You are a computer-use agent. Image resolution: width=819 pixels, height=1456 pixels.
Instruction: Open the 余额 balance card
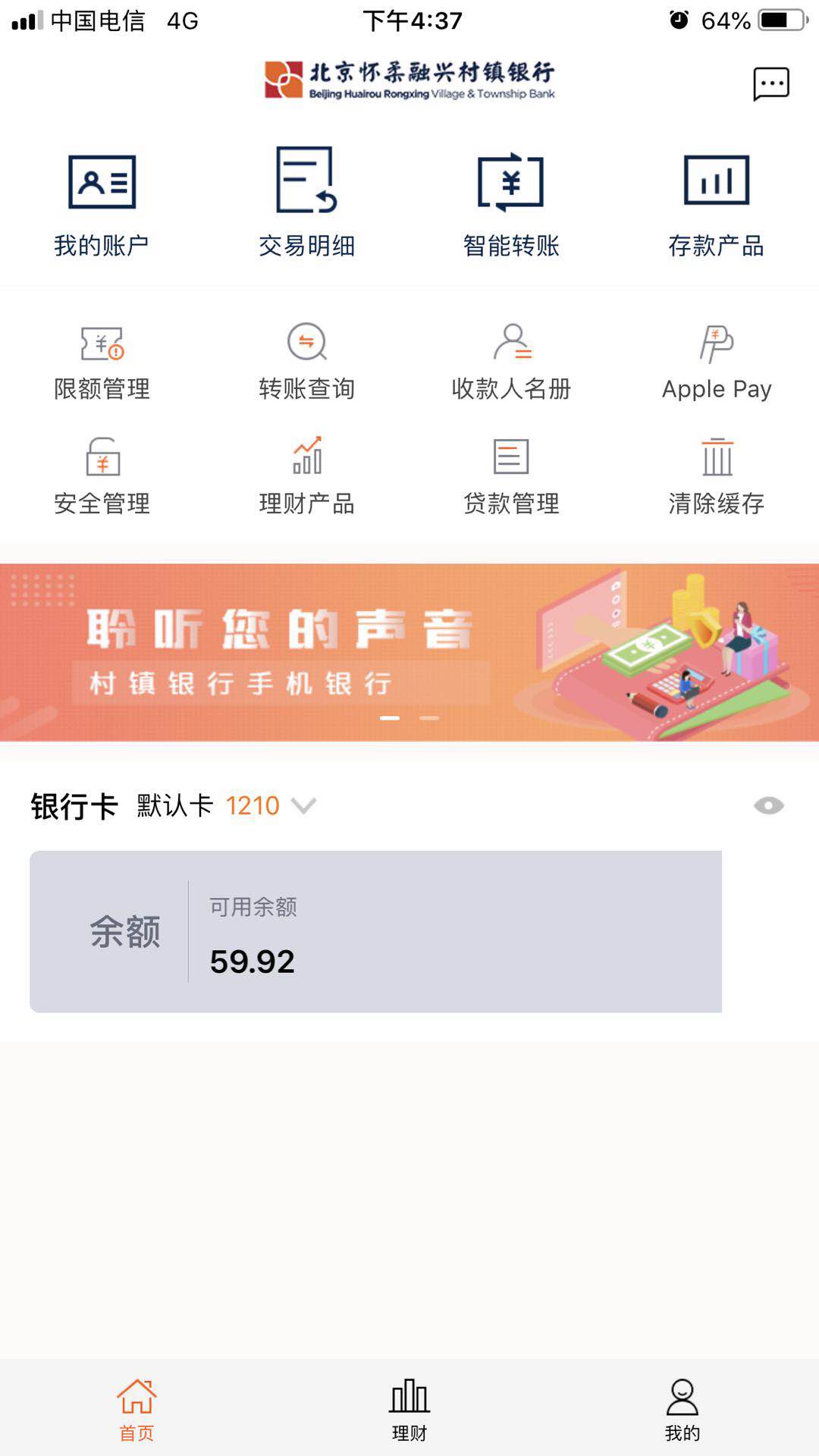(x=375, y=931)
